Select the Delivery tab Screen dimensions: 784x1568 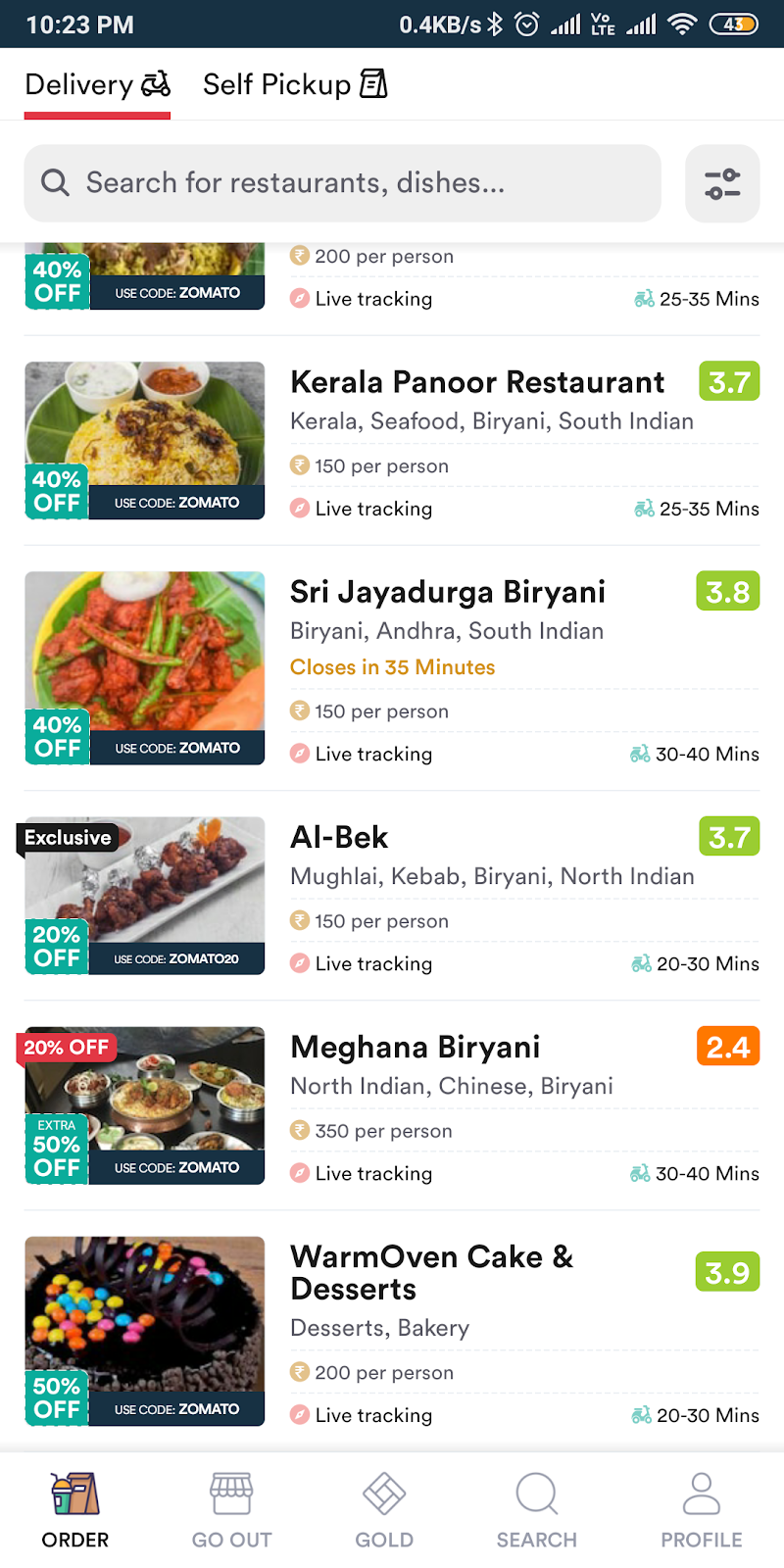tap(97, 85)
